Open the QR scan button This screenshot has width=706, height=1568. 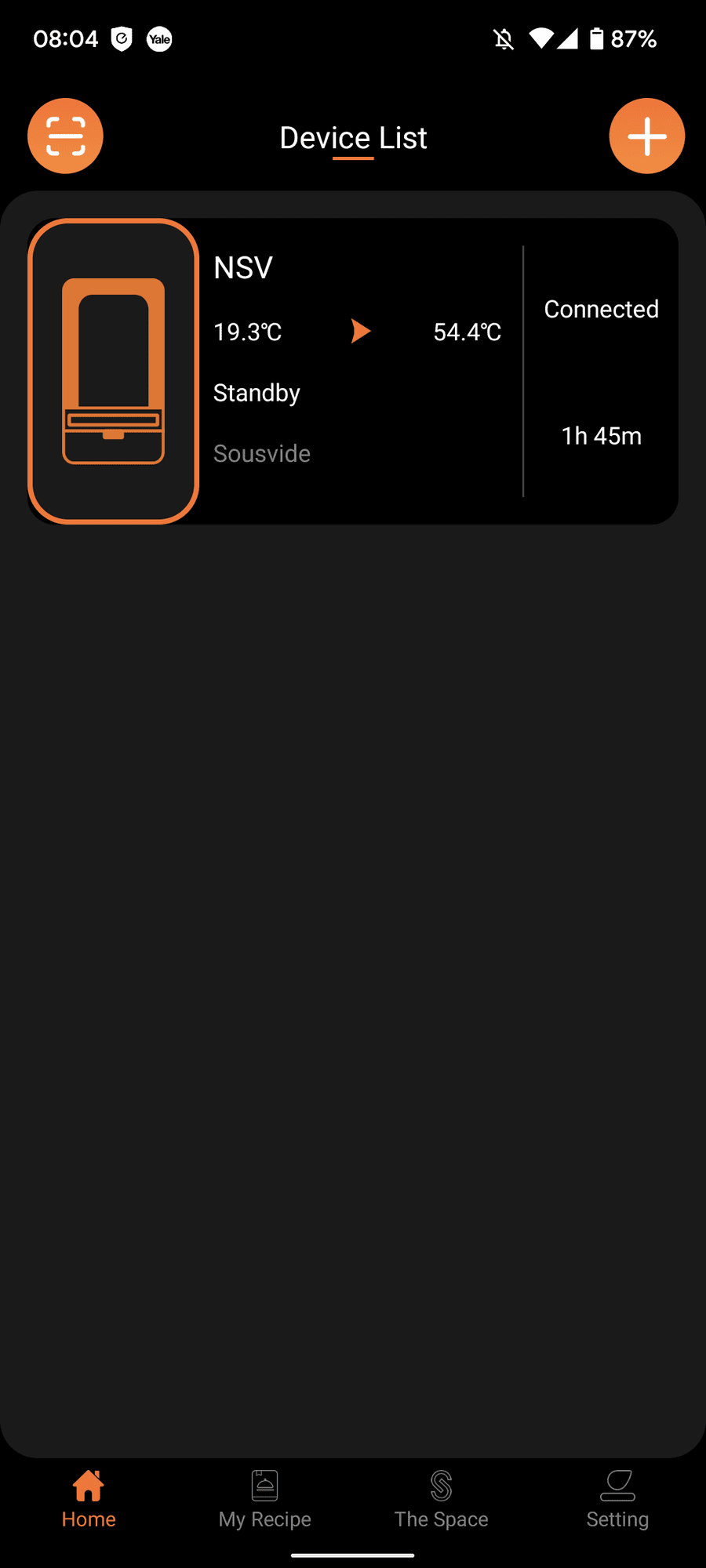point(65,136)
